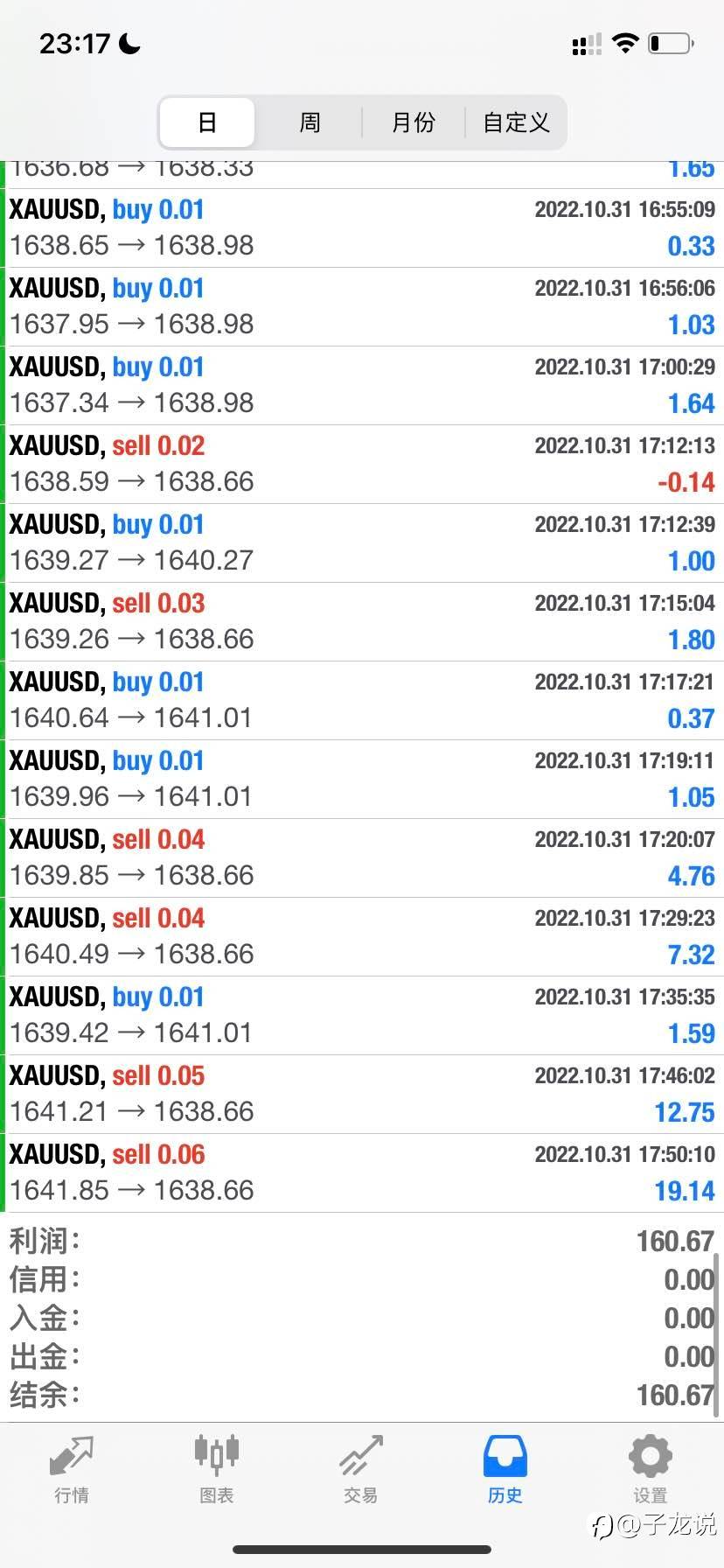Switch to the 周 period tab
This screenshot has height=1568, width=724.
pyautogui.click(x=310, y=122)
